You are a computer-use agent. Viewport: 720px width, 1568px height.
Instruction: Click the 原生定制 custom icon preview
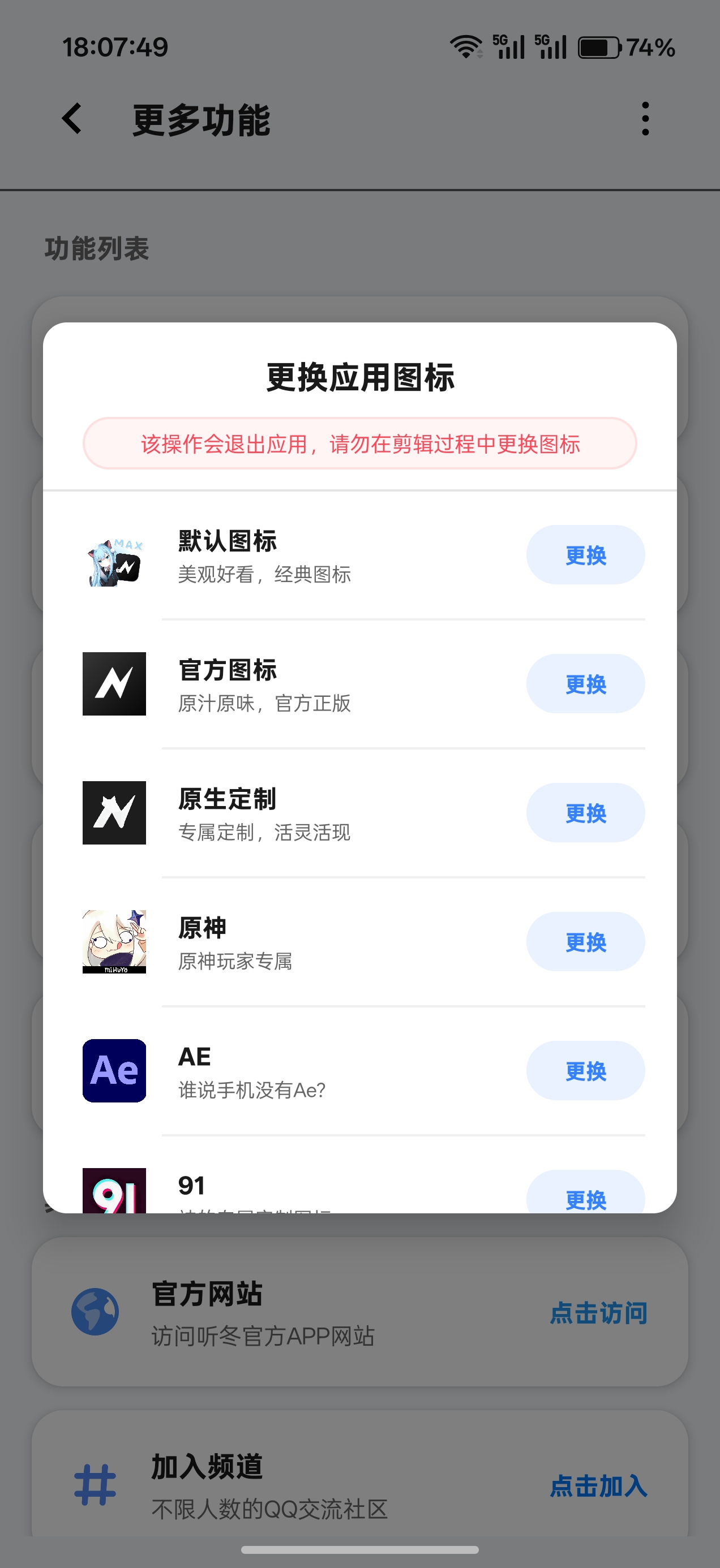[113, 813]
